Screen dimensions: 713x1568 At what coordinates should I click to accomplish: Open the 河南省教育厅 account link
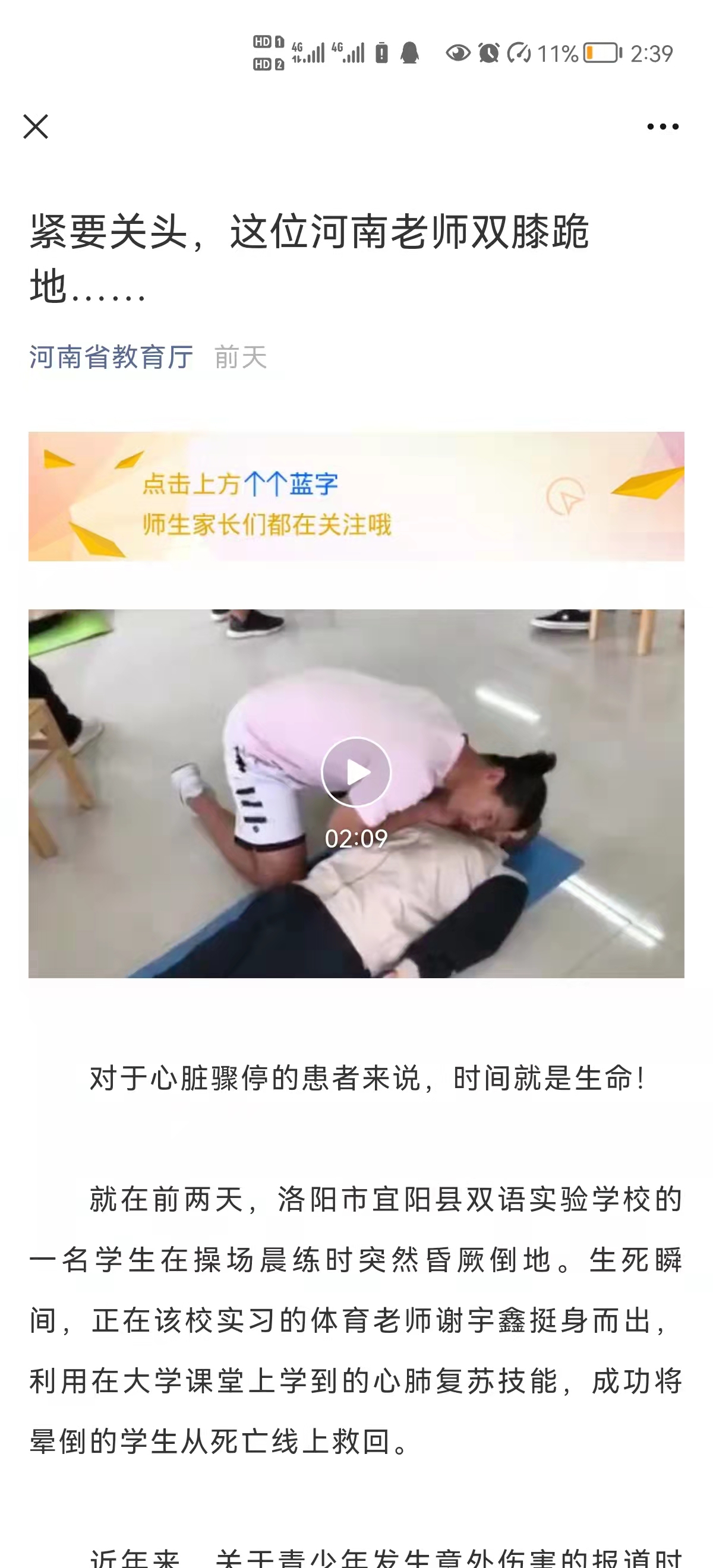(112, 358)
